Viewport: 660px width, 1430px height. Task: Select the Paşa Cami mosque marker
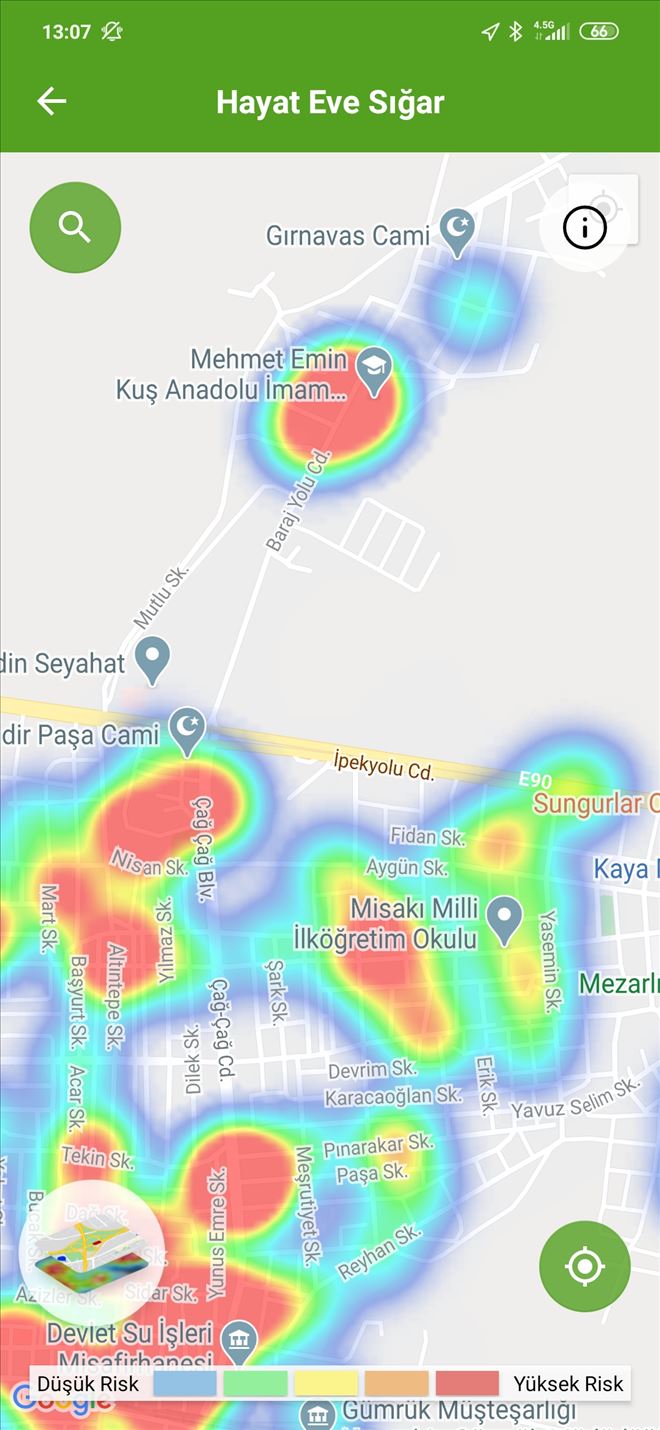(x=186, y=728)
